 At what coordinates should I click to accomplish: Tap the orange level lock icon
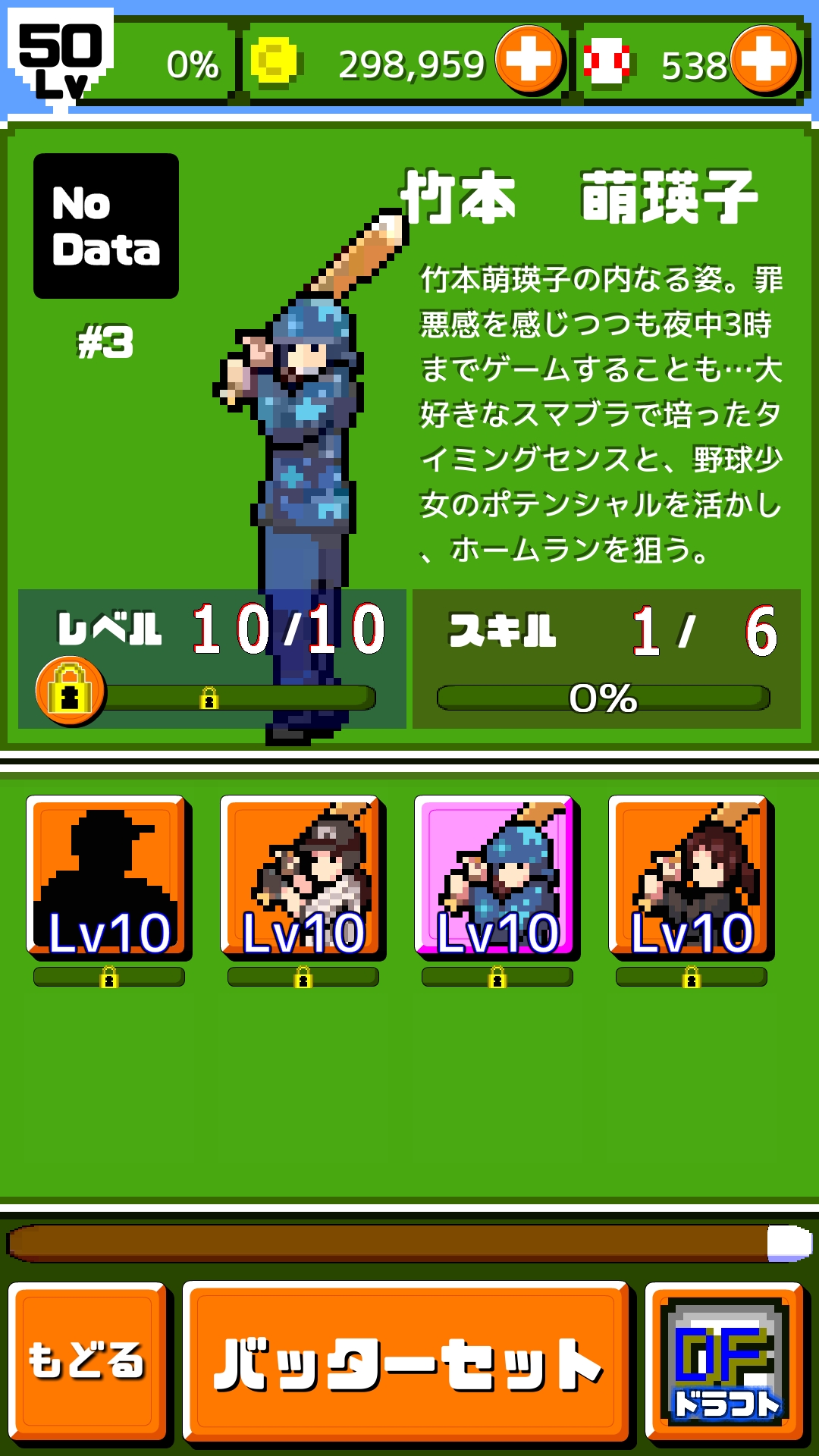point(70,691)
